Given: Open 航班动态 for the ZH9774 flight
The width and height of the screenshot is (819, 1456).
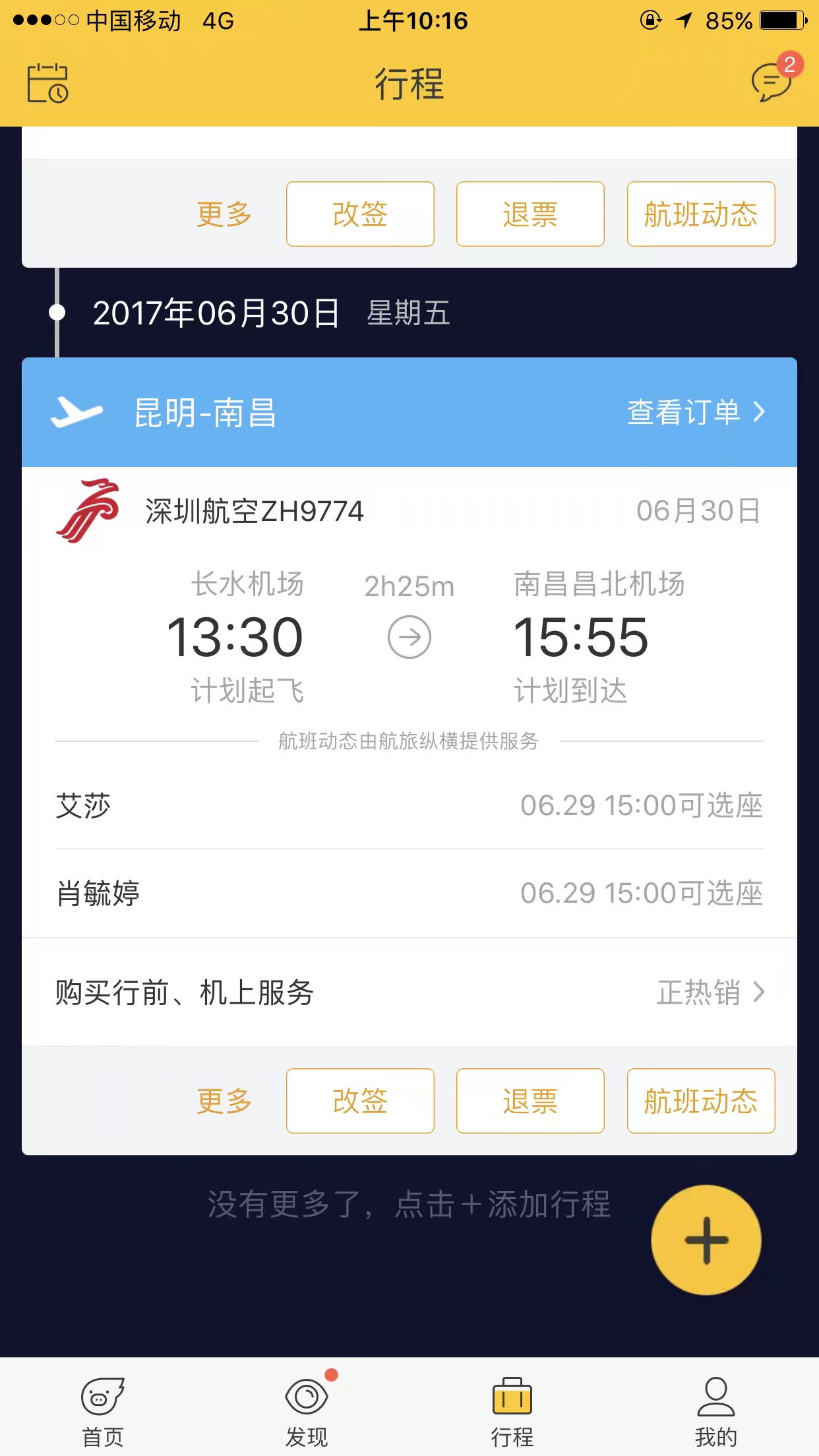Looking at the screenshot, I should coord(700,1101).
